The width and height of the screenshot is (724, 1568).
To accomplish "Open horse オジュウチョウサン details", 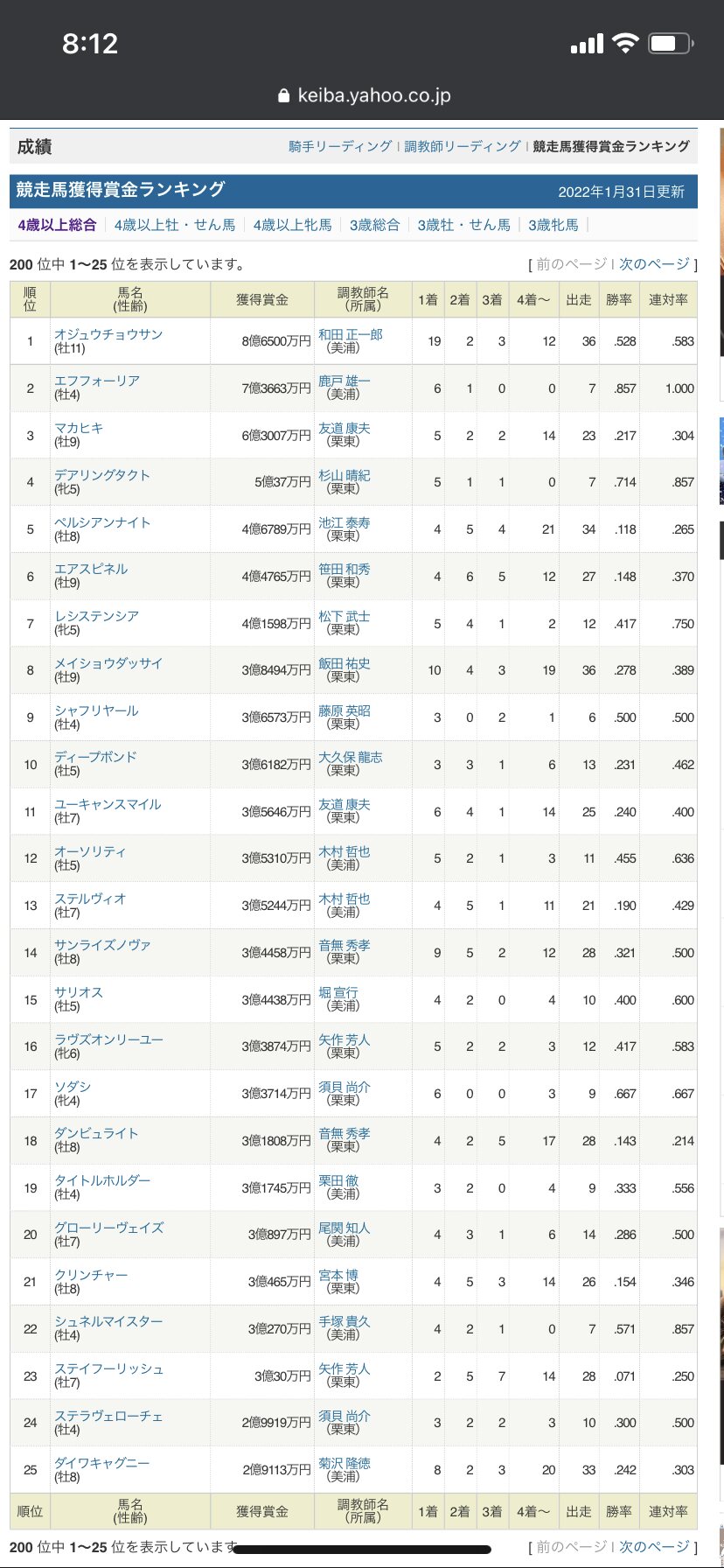I will (x=108, y=334).
